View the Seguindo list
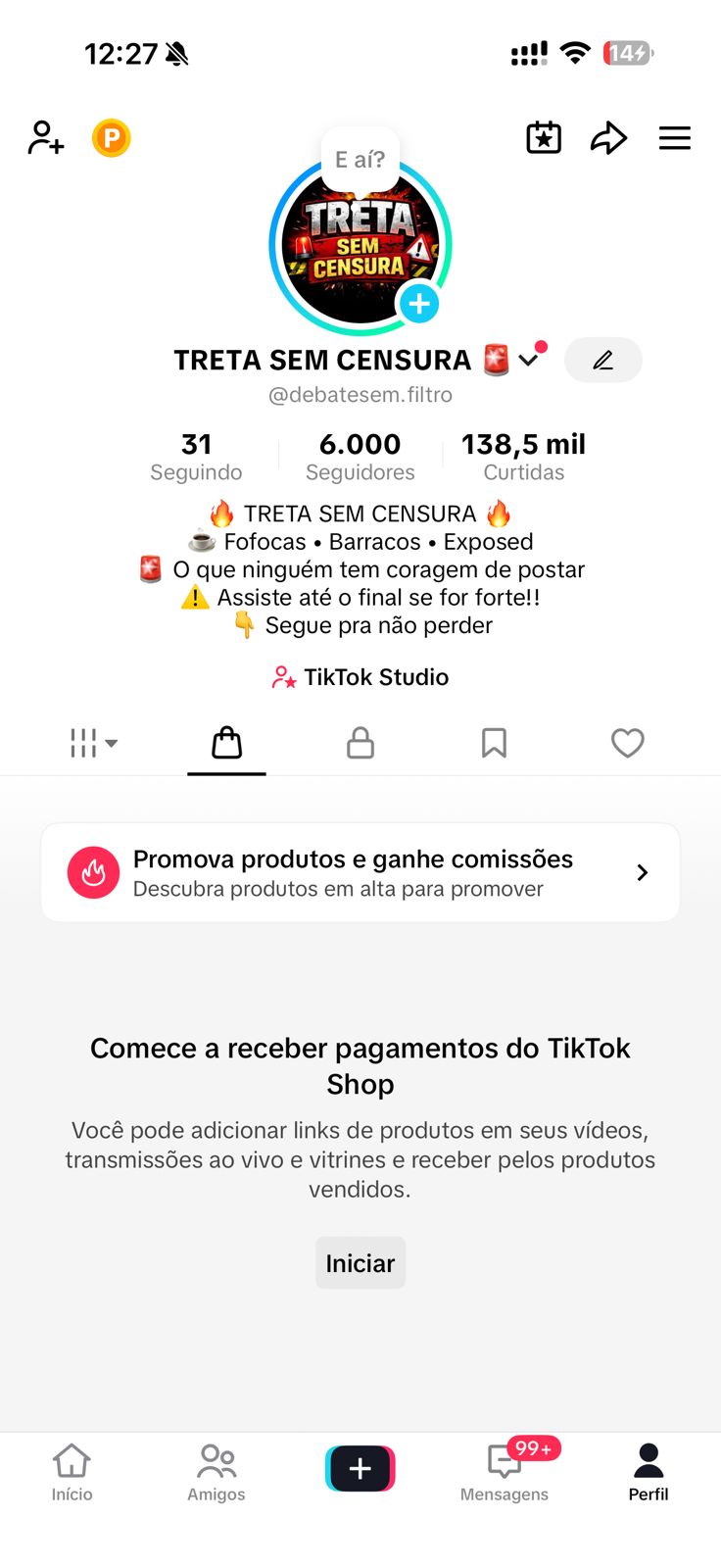Image resolution: width=721 pixels, height=1568 pixels. [x=196, y=458]
